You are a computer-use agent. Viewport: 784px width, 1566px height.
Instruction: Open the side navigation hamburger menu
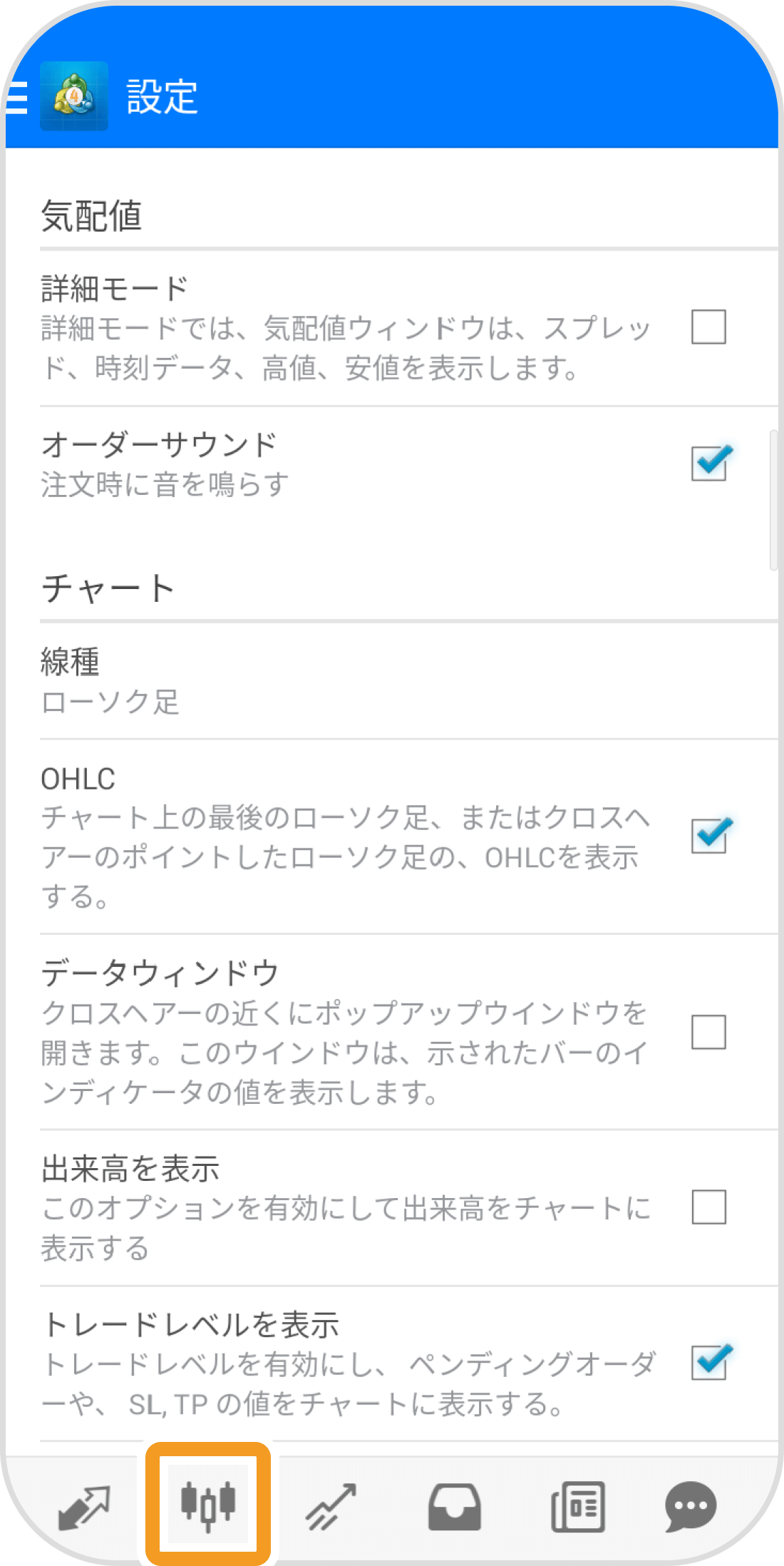click(x=18, y=97)
